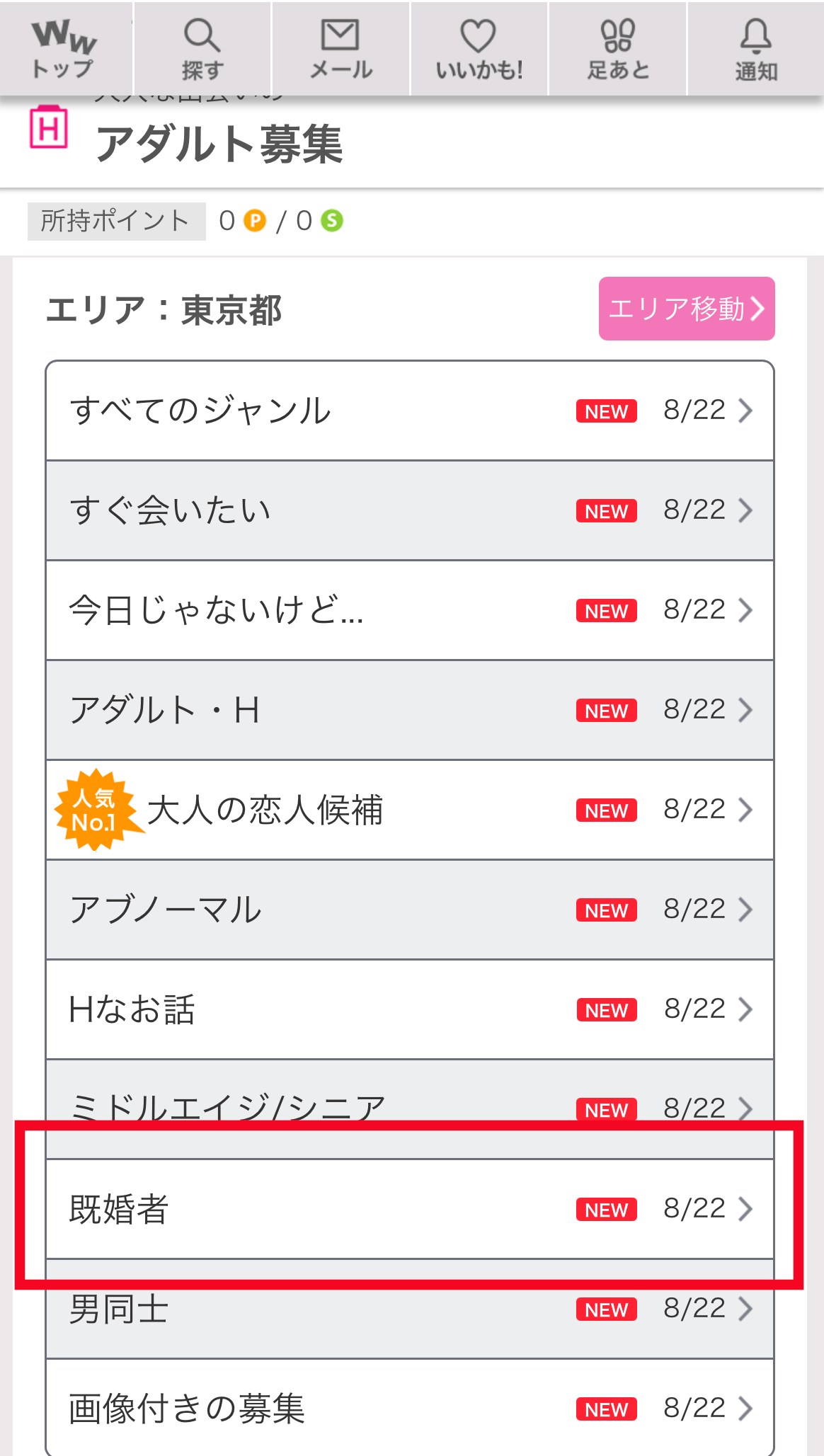Choose the アダルト・H row
The height and width of the screenshot is (1456, 824).
[409, 710]
